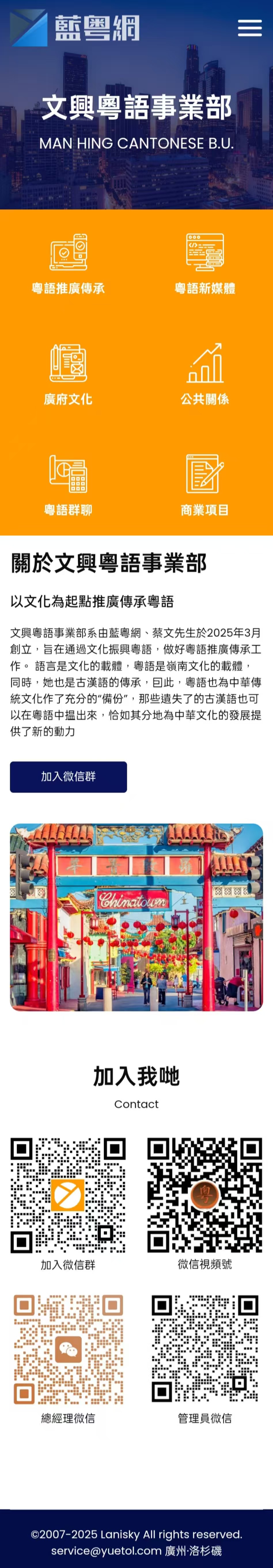Image resolution: width=273 pixels, height=1568 pixels.
Task: Tap the 加入微信群 button
Action: (x=68, y=777)
